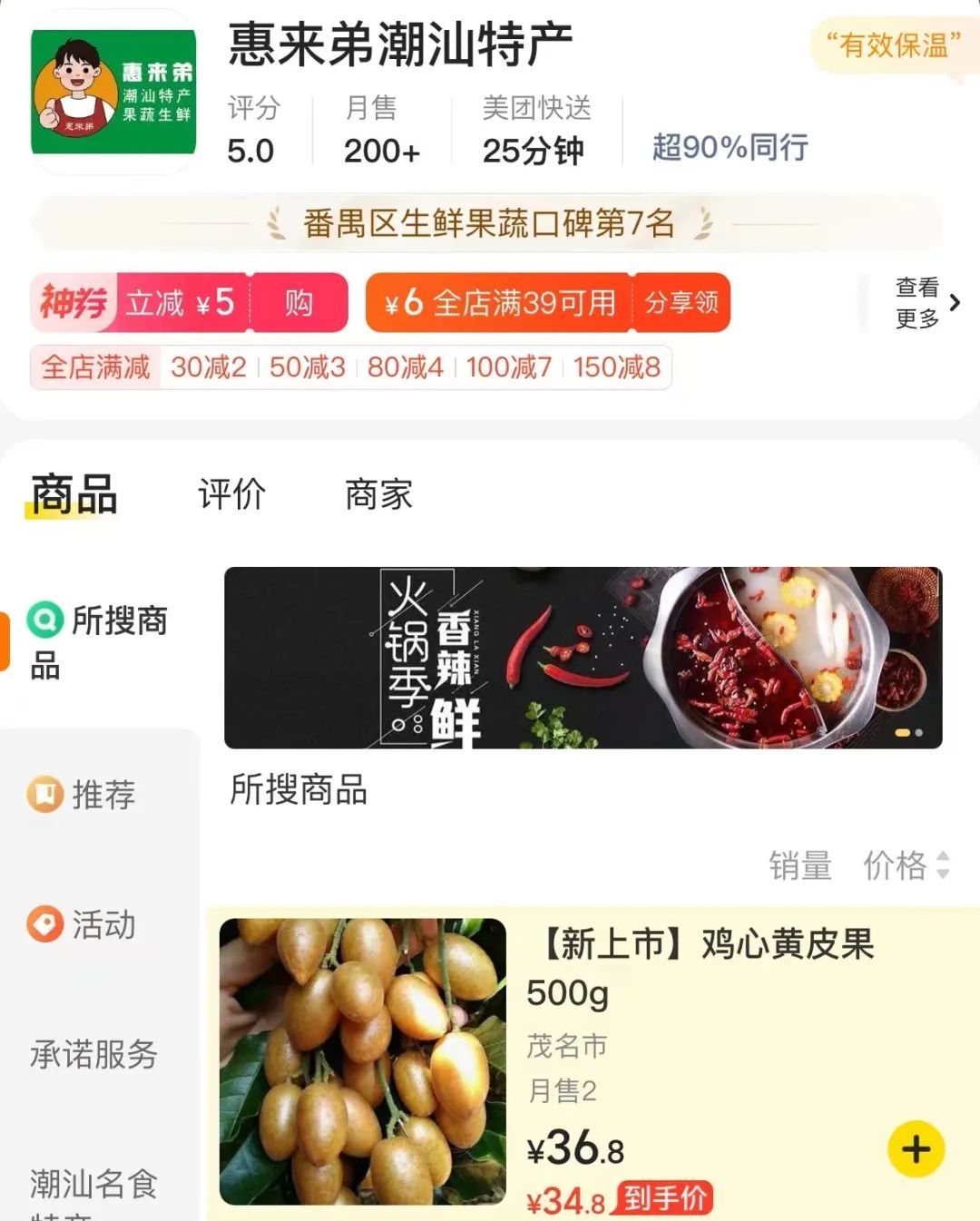The width and height of the screenshot is (980, 1221).
Task: Open the 火锅季 香辣鲜 banner
Action: click(x=583, y=658)
